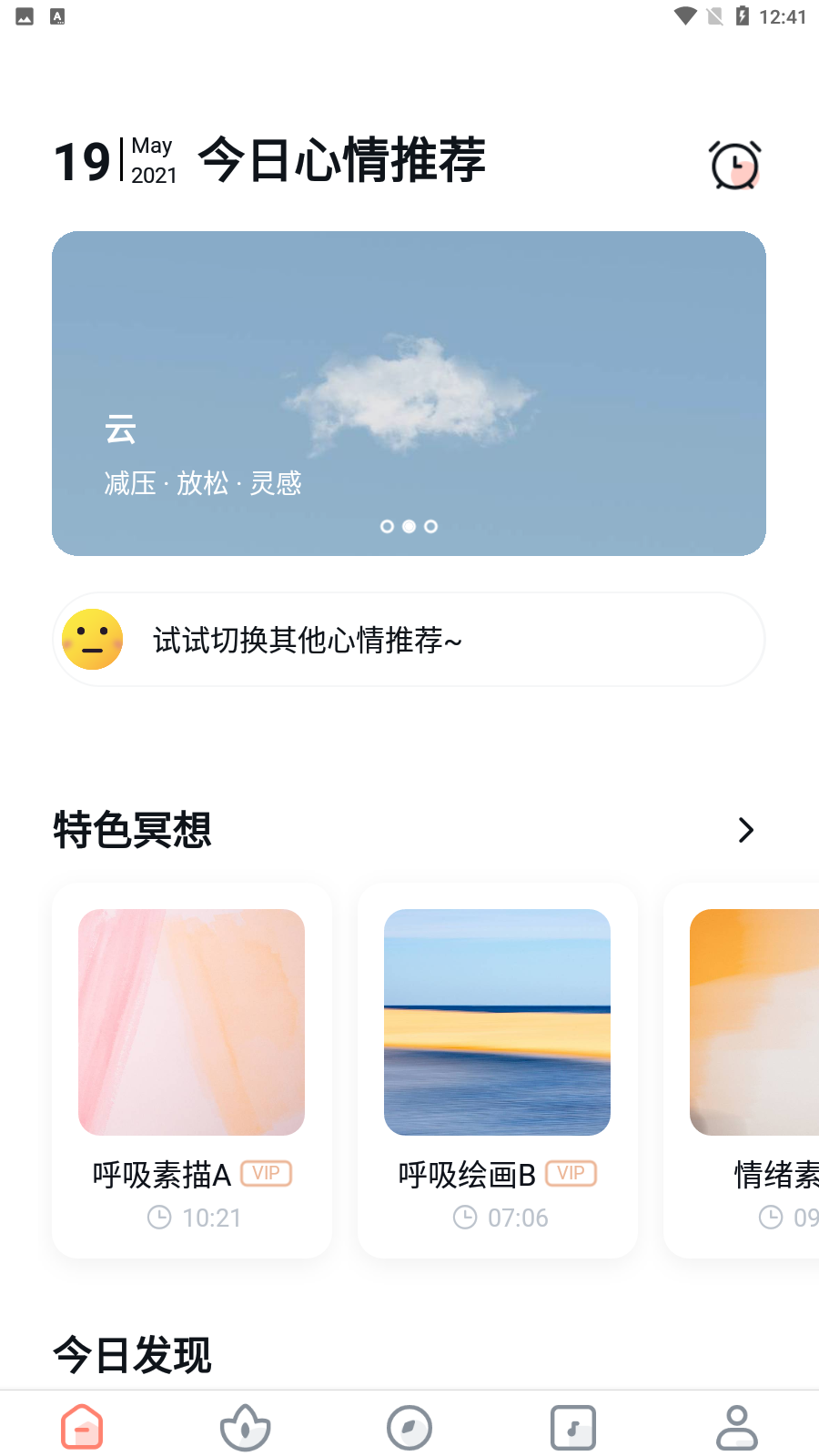
Task: Open the compass discover icon in bottom bar
Action: click(409, 1427)
